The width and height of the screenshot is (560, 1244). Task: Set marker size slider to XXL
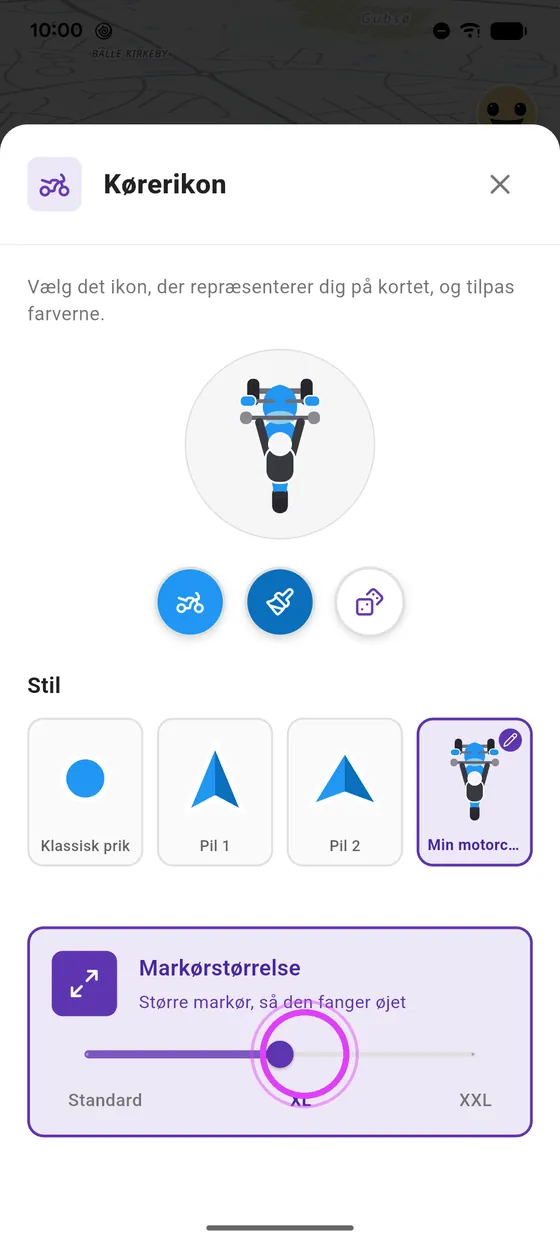point(474,1054)
